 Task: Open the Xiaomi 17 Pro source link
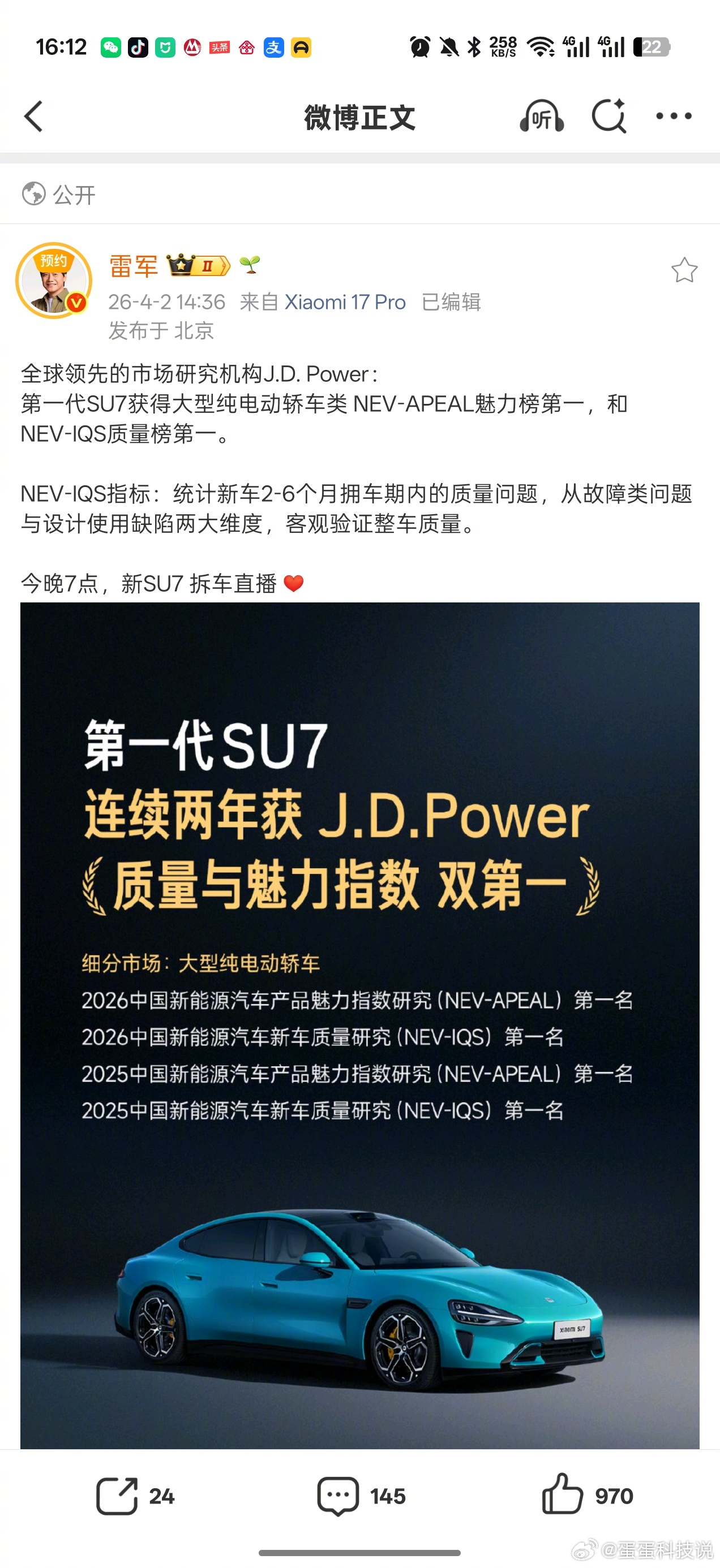pos(345,302)
